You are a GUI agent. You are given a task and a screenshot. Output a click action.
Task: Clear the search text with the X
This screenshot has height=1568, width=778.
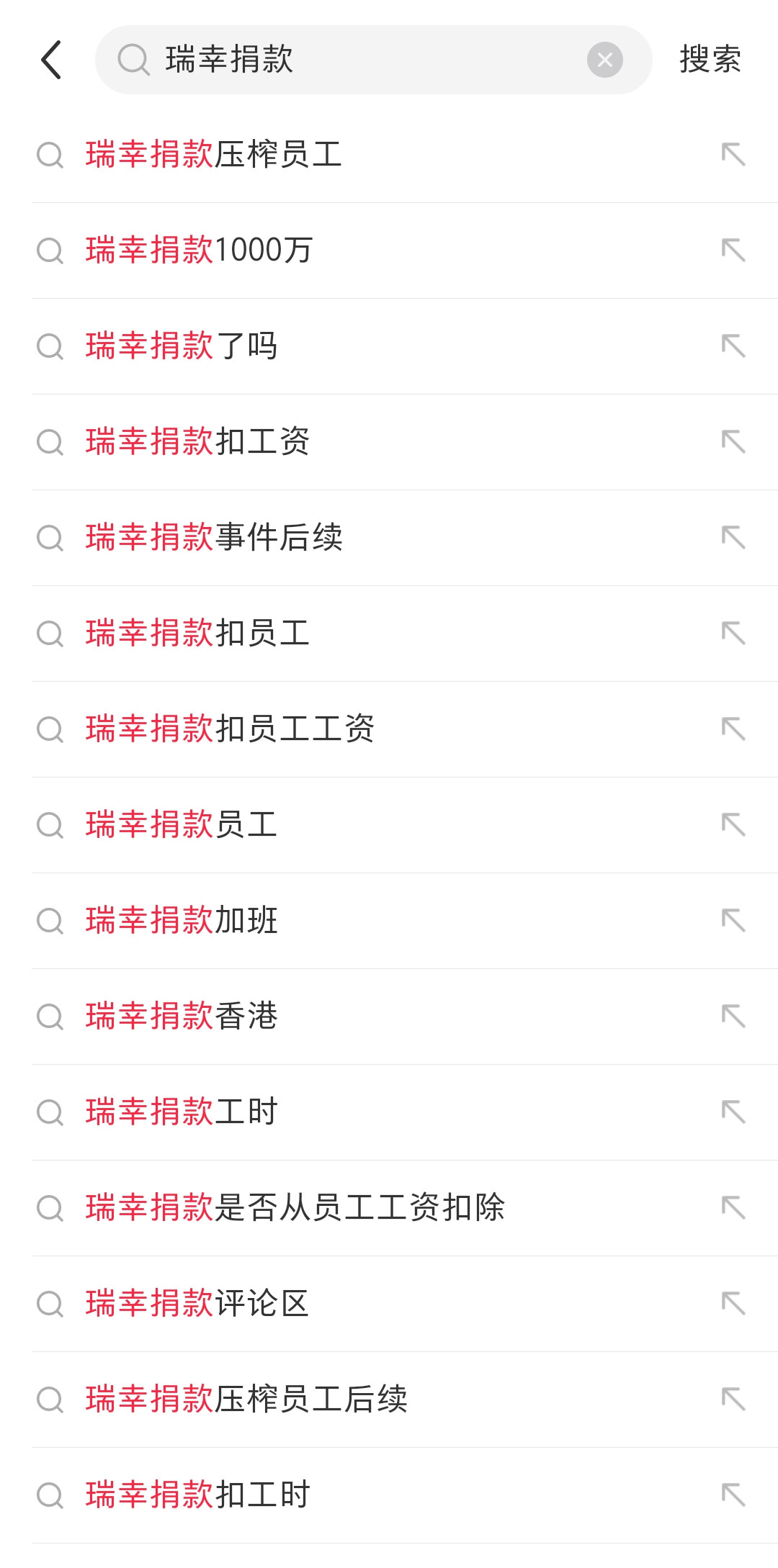[604, 60]
